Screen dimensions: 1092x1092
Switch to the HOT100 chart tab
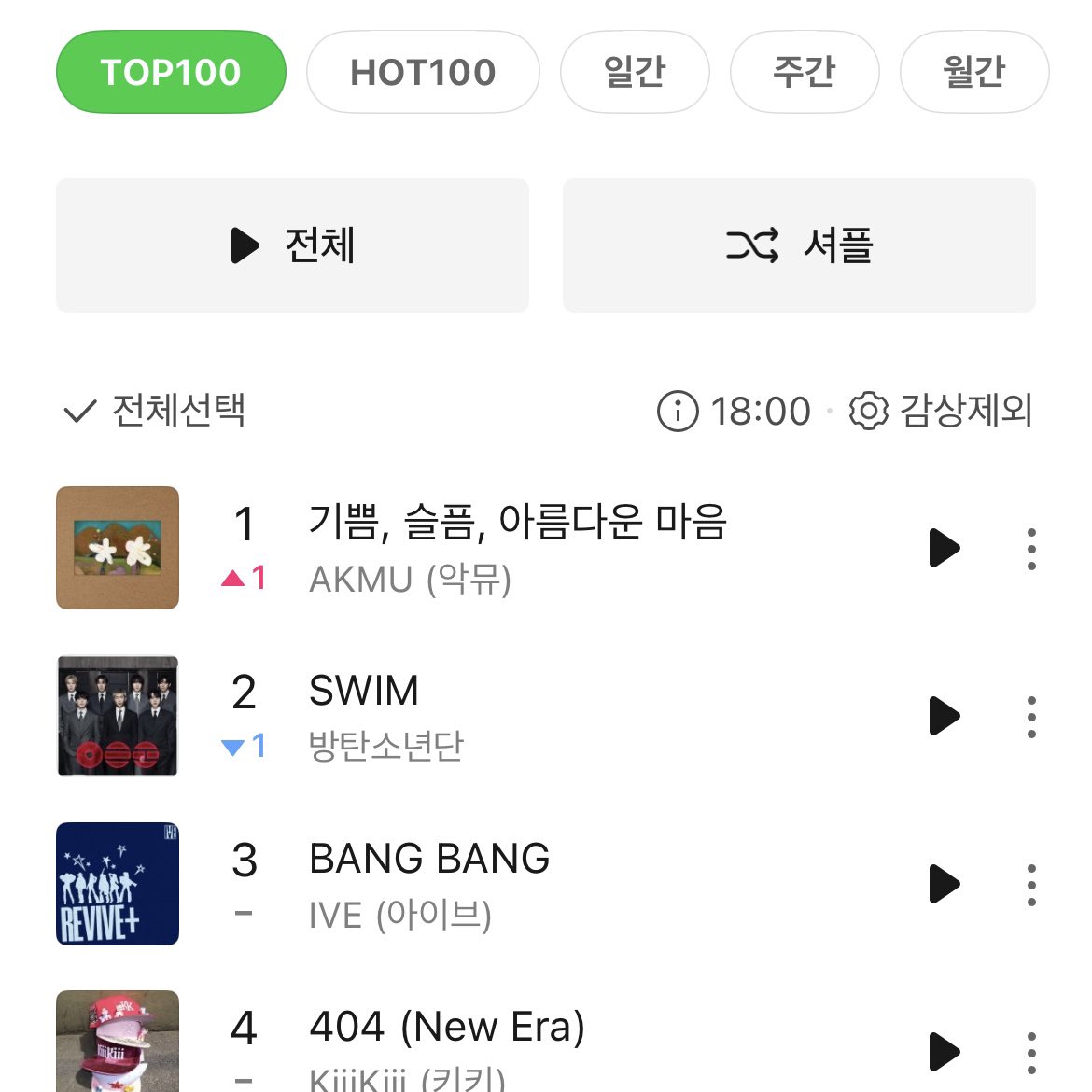coord(422,72)
